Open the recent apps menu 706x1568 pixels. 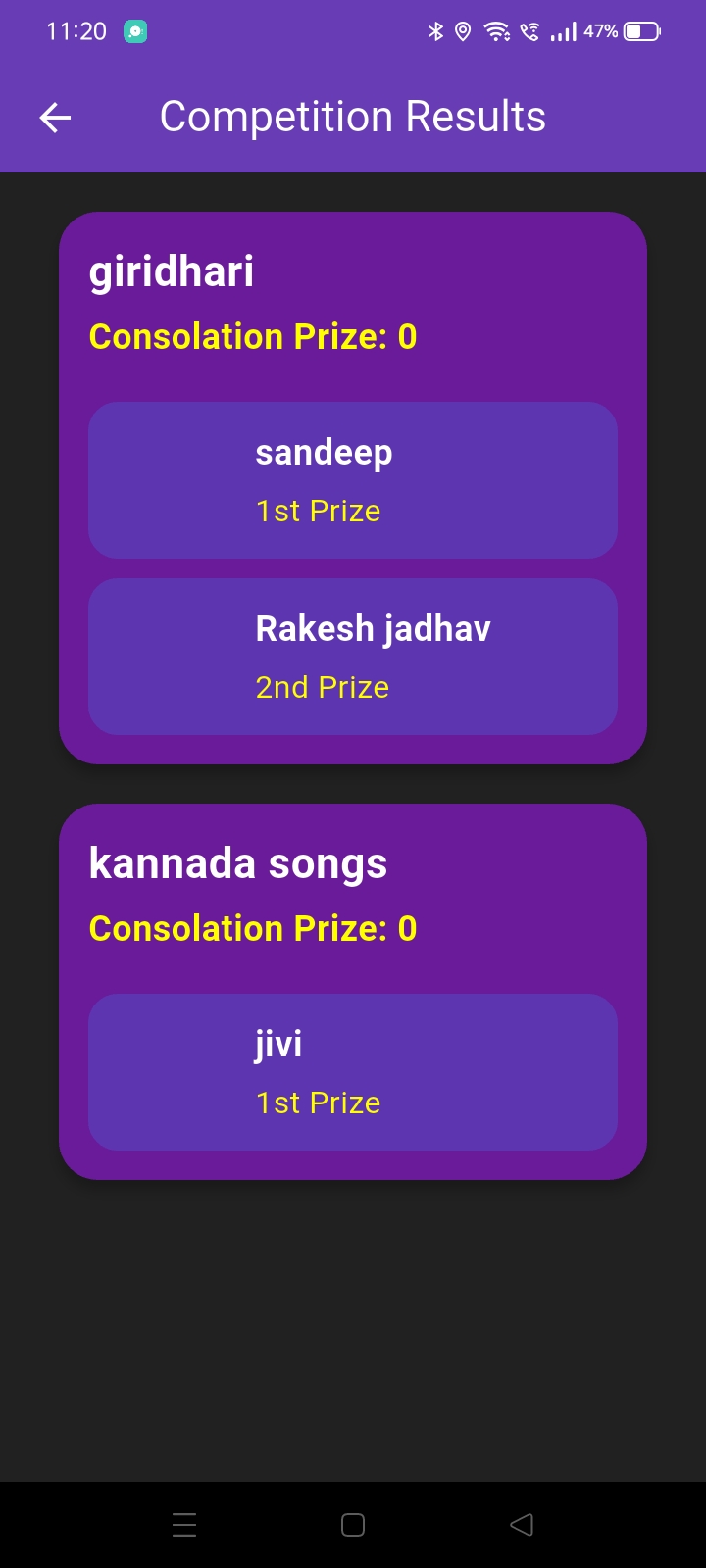(x=184, y=1524)
